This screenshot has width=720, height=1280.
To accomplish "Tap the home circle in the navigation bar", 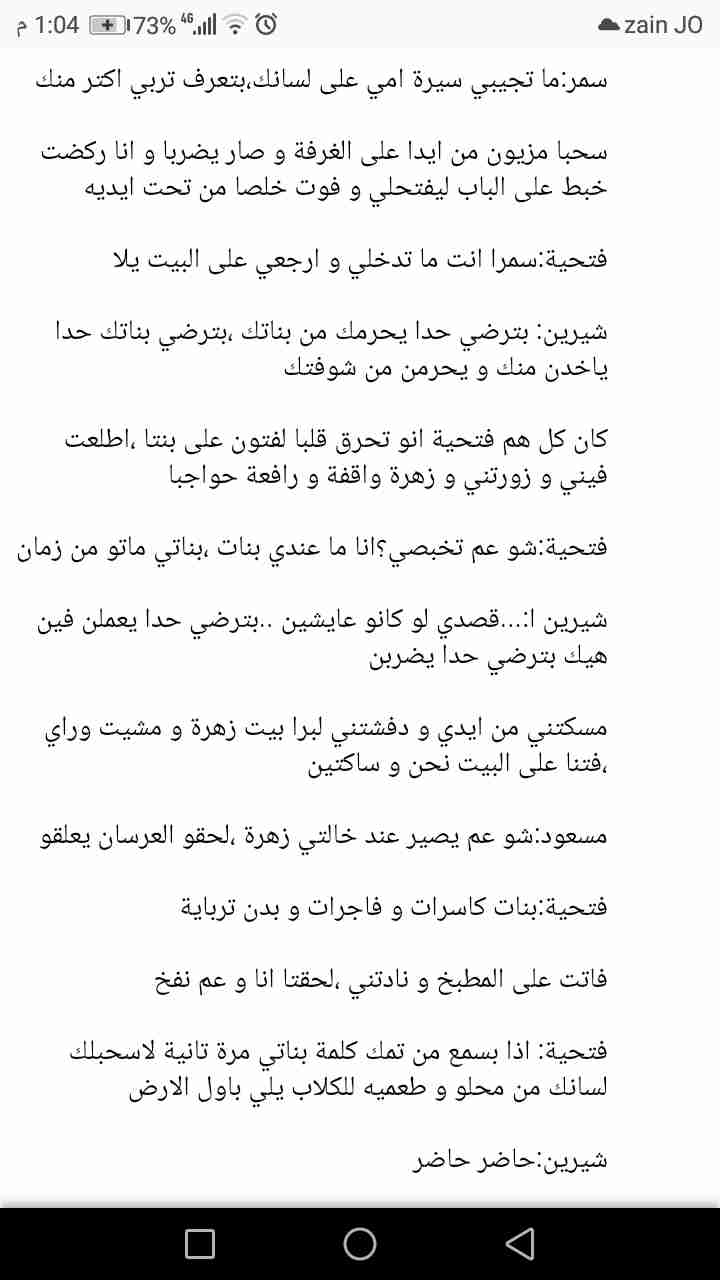I will tap(360, 1243).
